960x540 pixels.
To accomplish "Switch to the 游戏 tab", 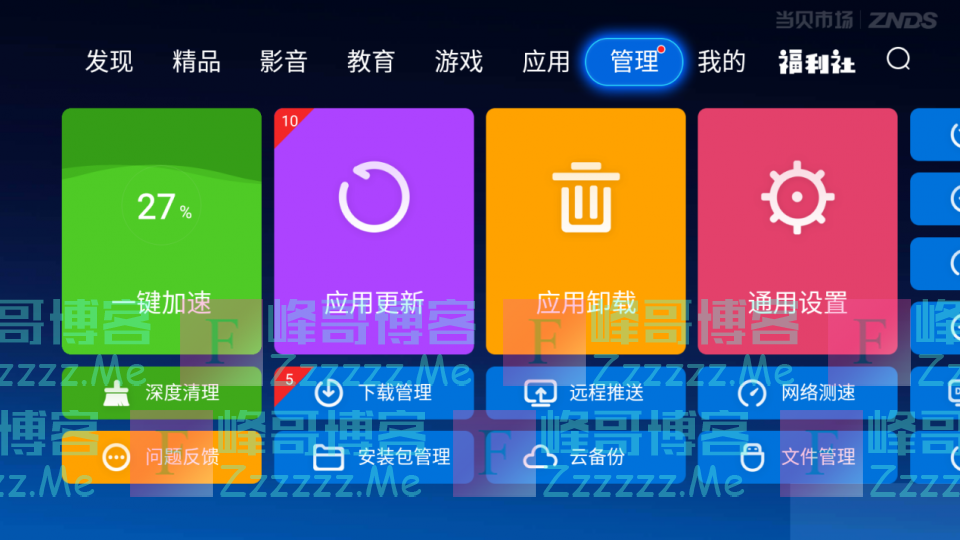I will click(x=459, y=62).
